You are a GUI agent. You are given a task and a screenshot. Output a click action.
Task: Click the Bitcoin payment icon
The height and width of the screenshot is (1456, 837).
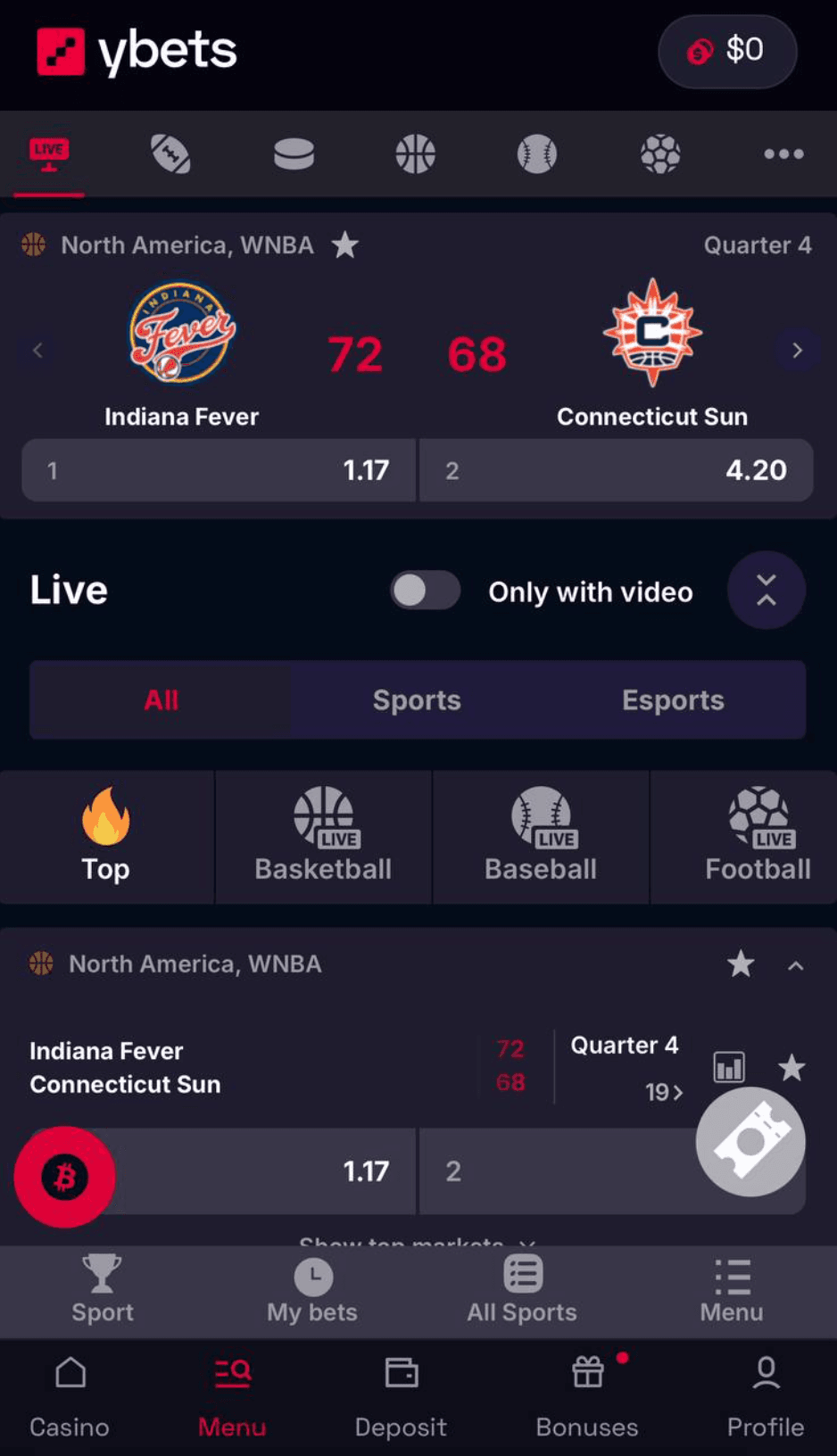pos(63,1176)
